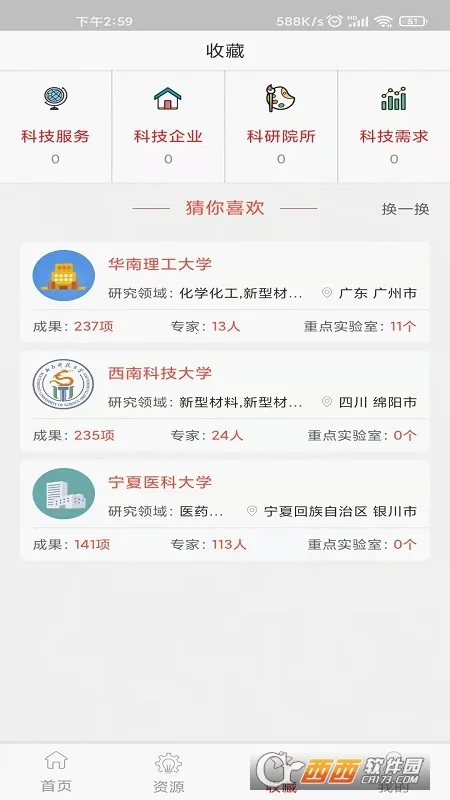Tap 换一换 to refresh recommendations
450x800 pixels.
(405, 209)
